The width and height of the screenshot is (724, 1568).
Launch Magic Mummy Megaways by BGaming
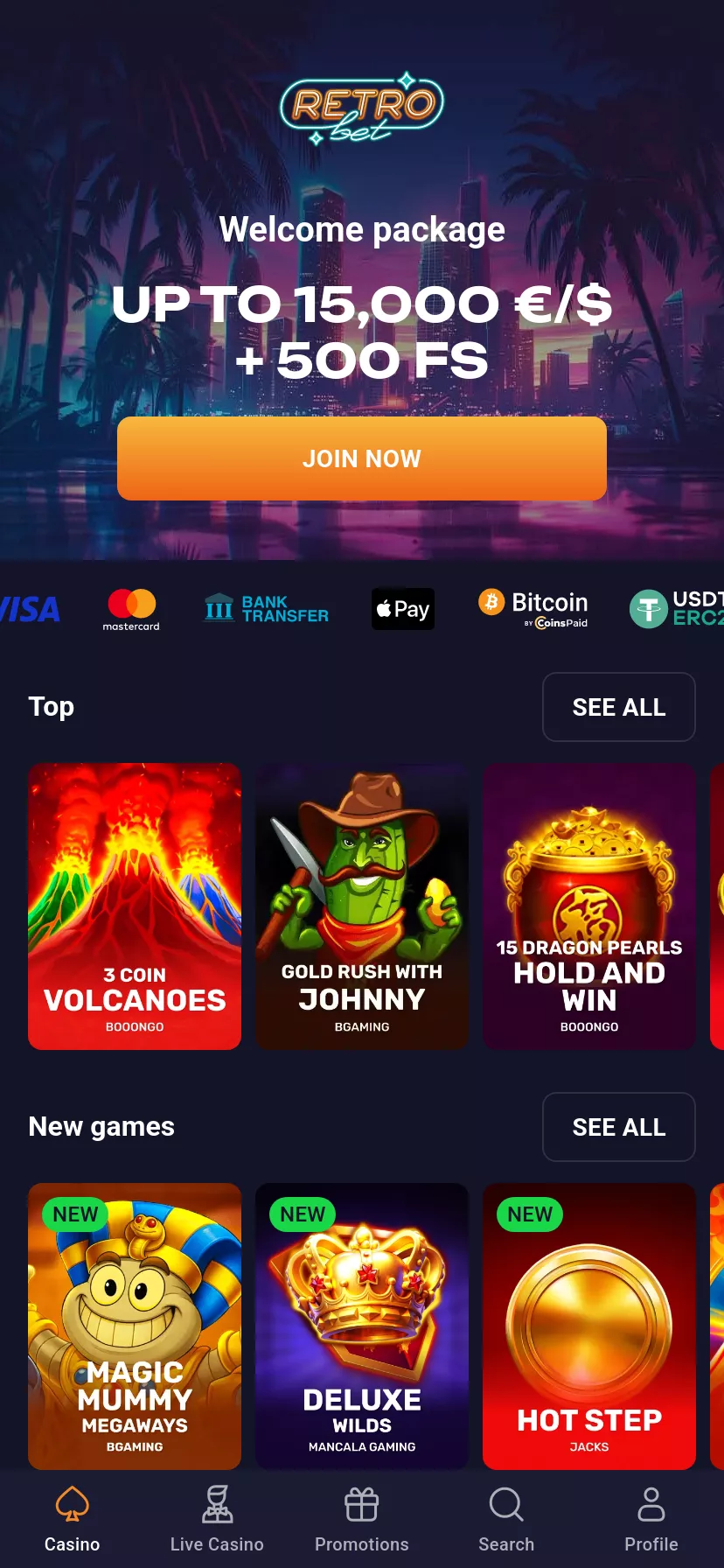(x=134, y=1326)
